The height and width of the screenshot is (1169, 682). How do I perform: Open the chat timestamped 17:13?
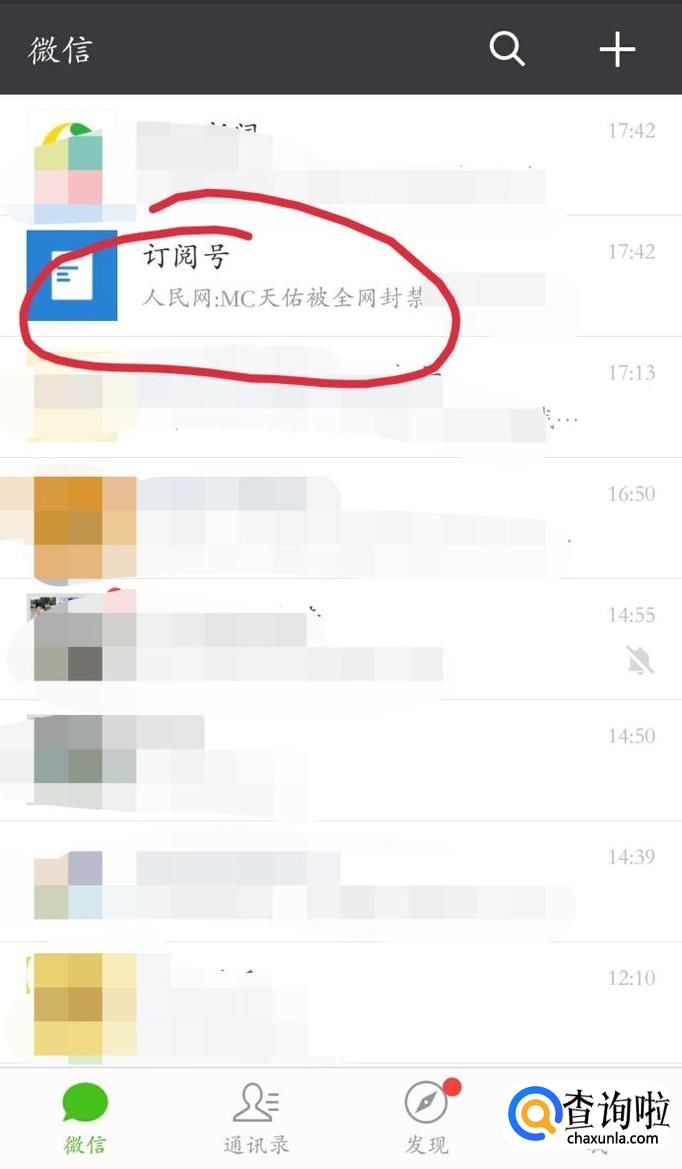[341, 397]
